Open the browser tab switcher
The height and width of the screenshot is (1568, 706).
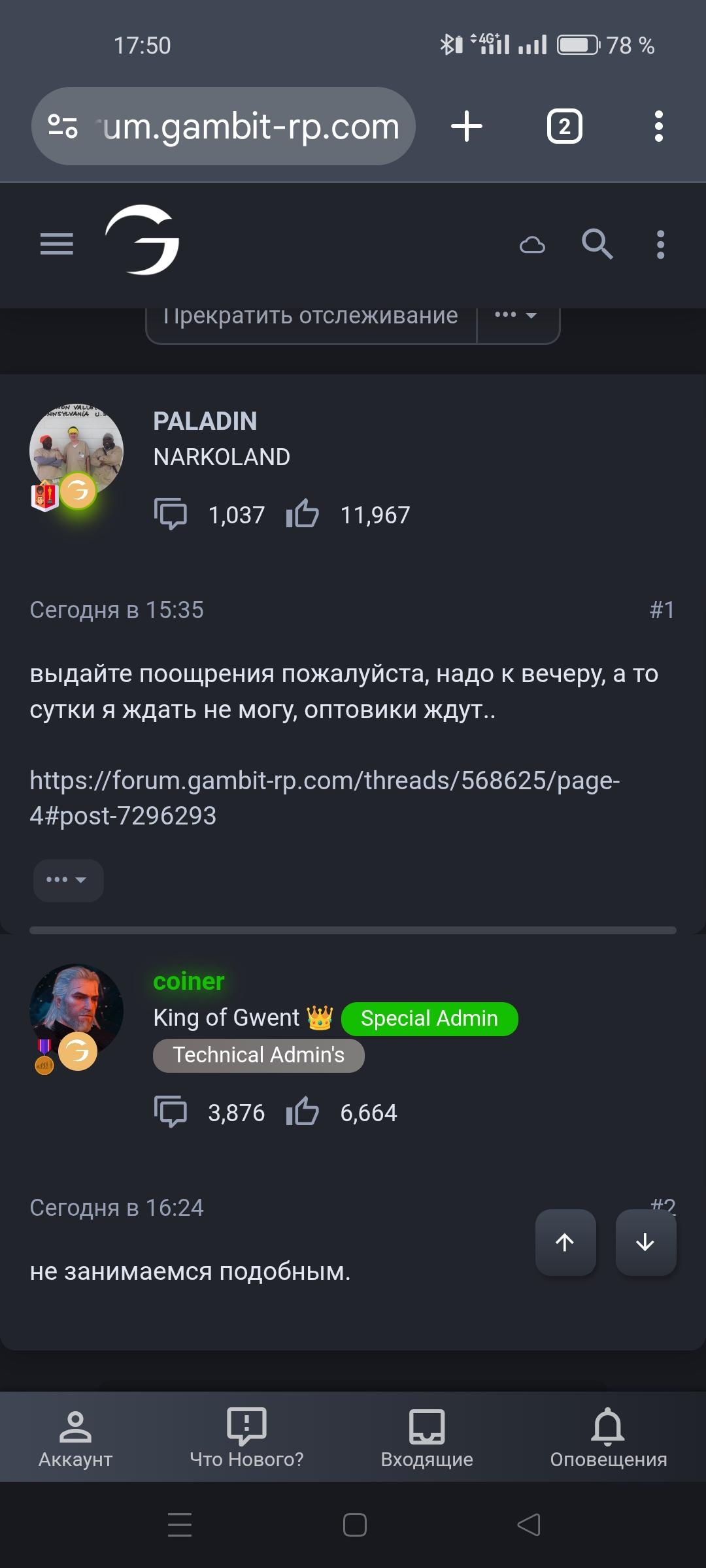click(x=564, y=126)
